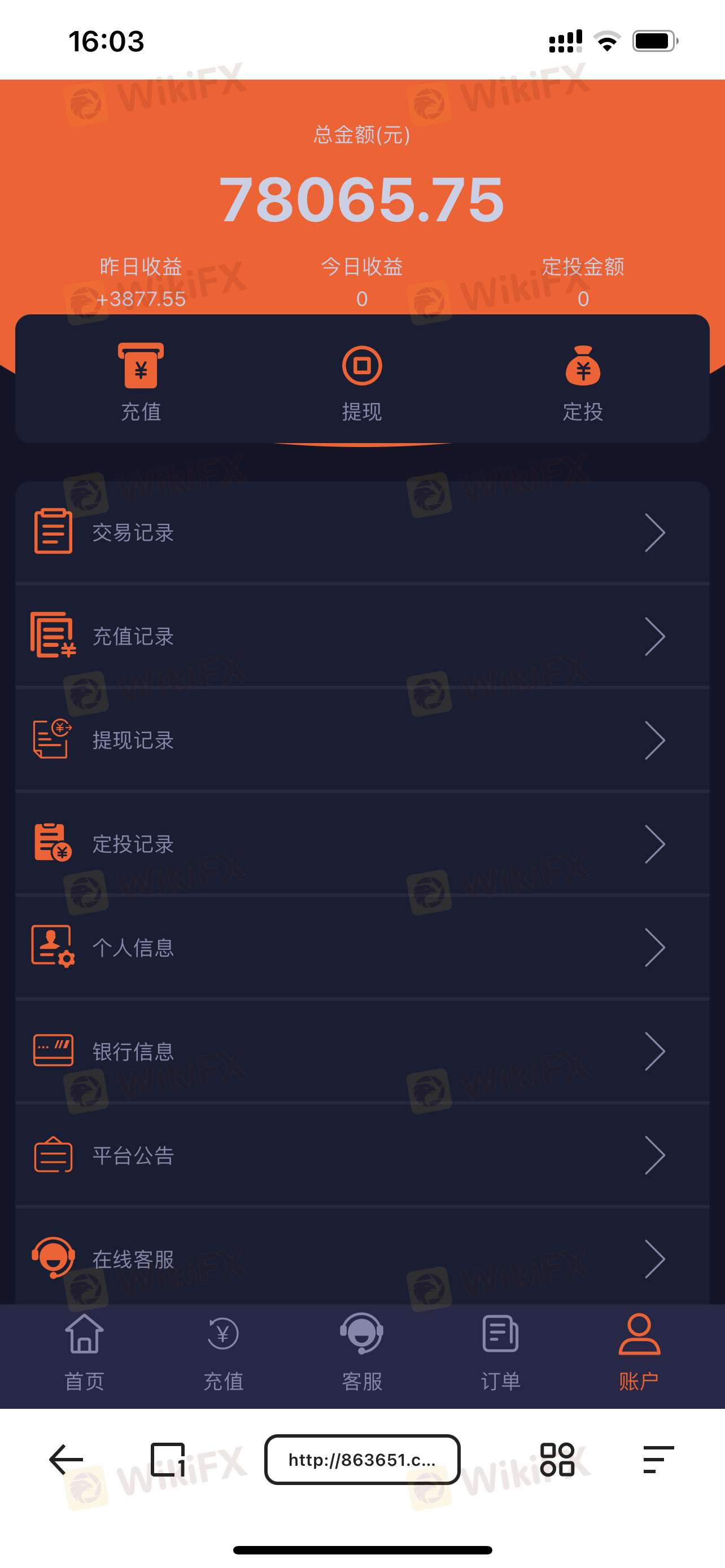The height and width of the screenshot is (1568, 725).
Task: Open 定投记录 investment records
Action: [362, 844]
